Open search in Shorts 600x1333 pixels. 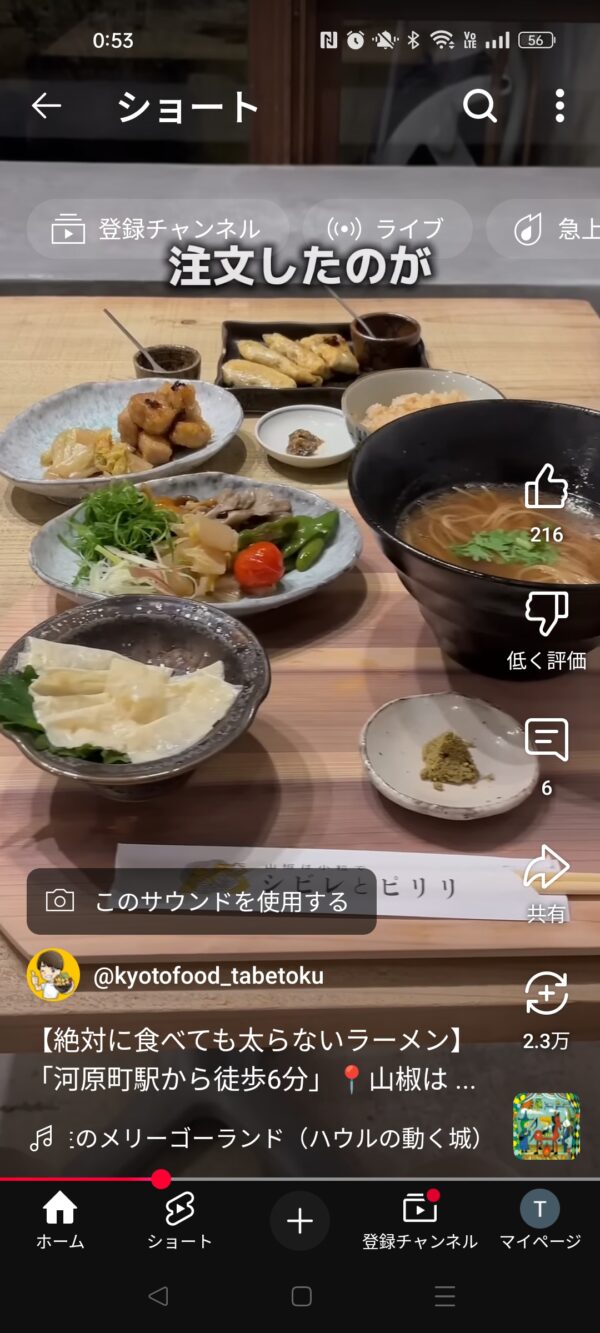[x=480, y=106]
